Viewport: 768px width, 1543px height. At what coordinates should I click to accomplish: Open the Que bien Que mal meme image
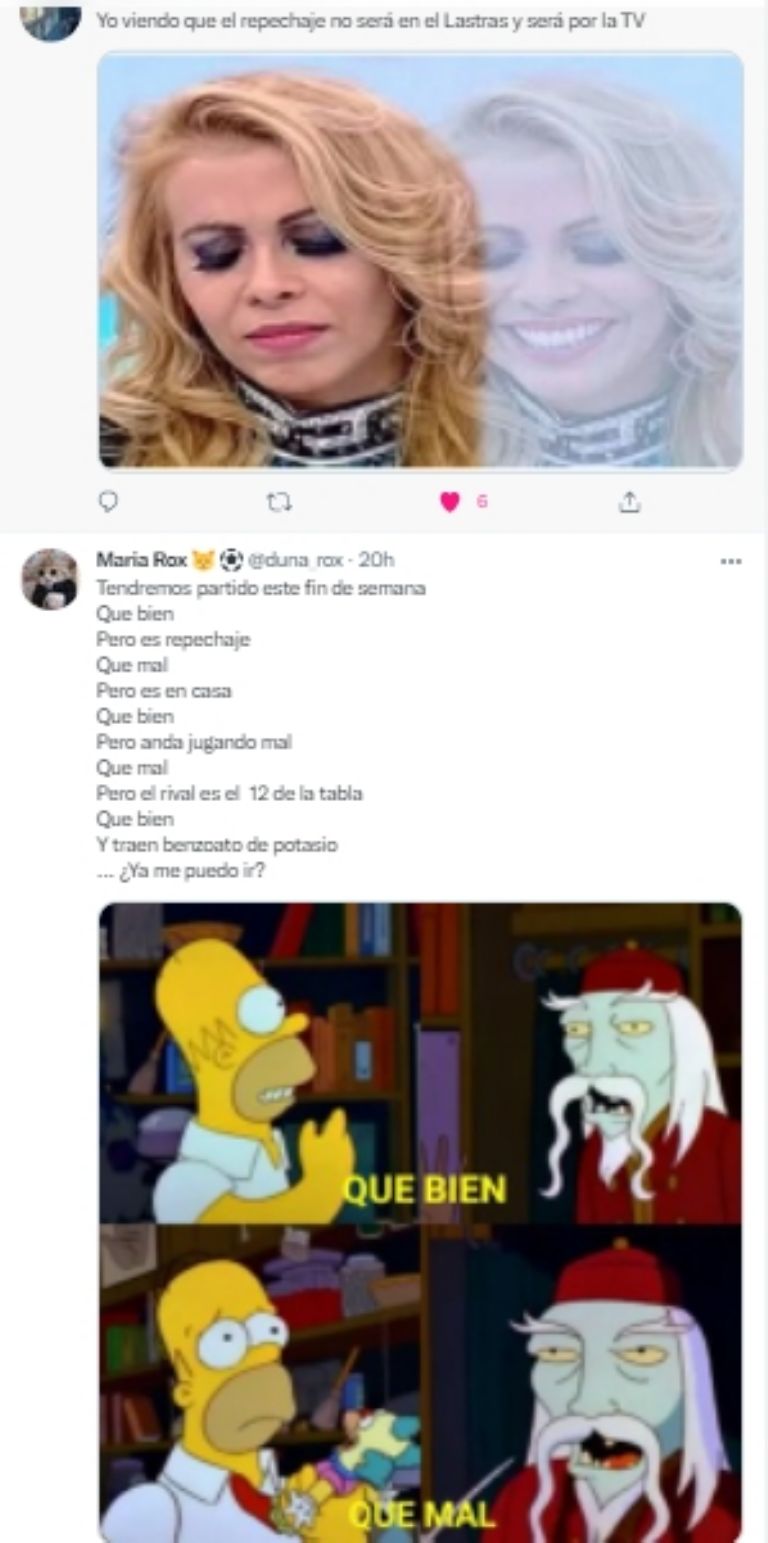tap(420, 1220)
